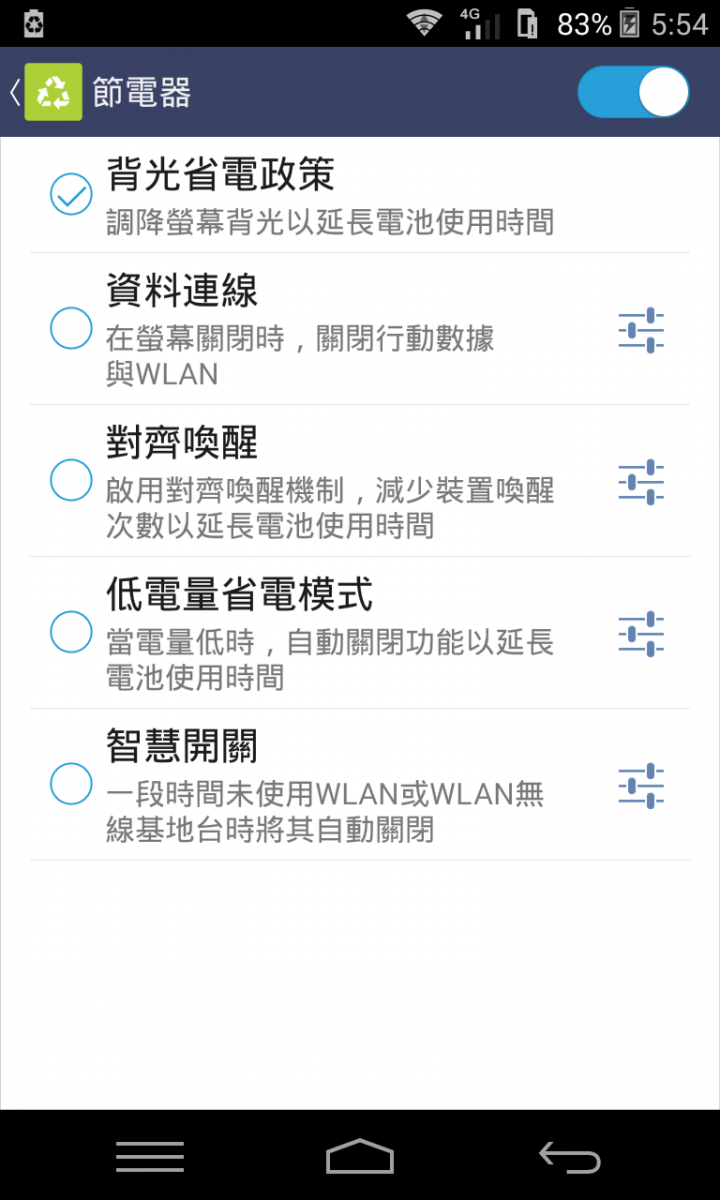Check the 低電量省電模式 option
Image resolution: width=720 pixels, height=1200 pixels.
point(72,632)
